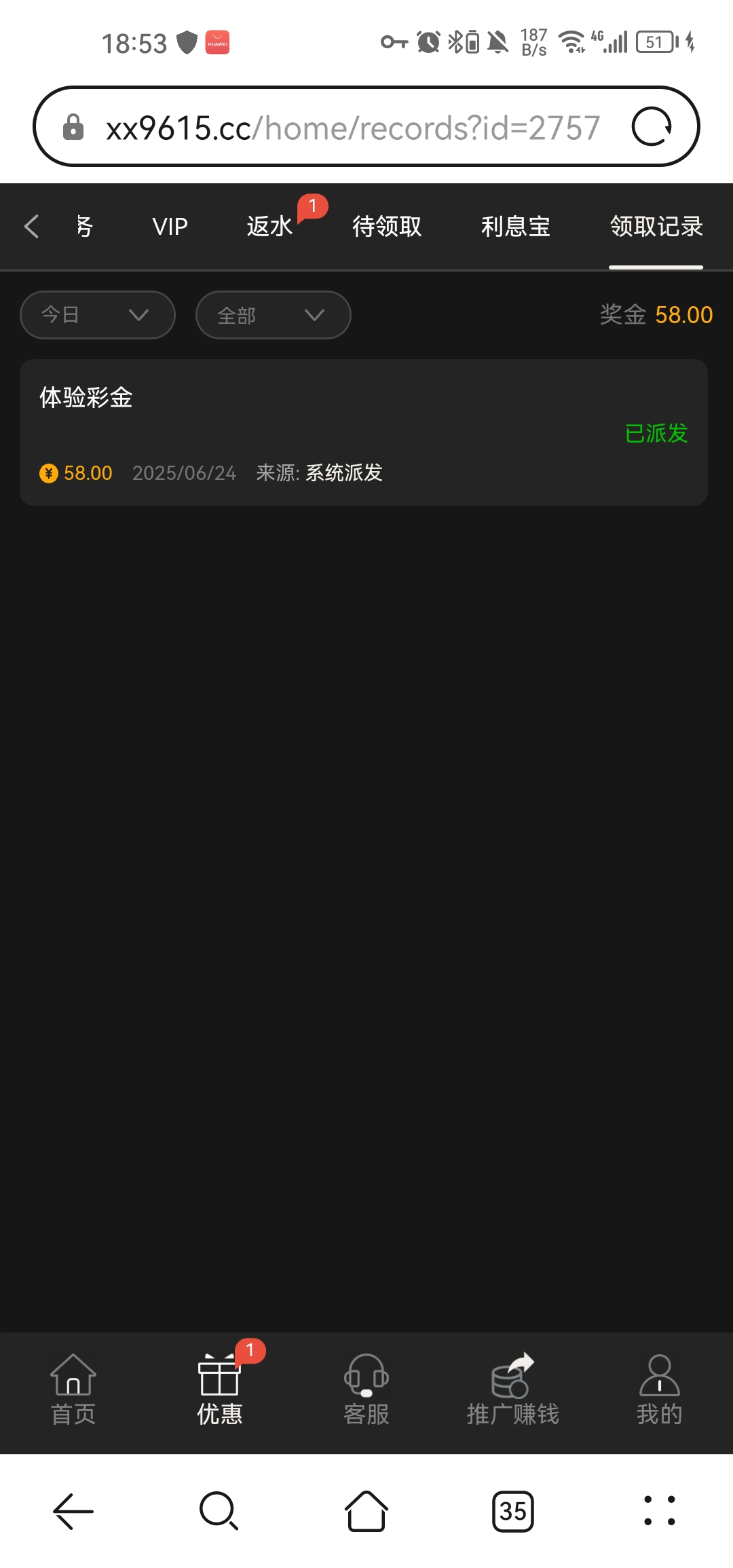Expand the 全部 type filter dropdown
This screenshot has height=1568, width=733.
[x=273, y=315]
